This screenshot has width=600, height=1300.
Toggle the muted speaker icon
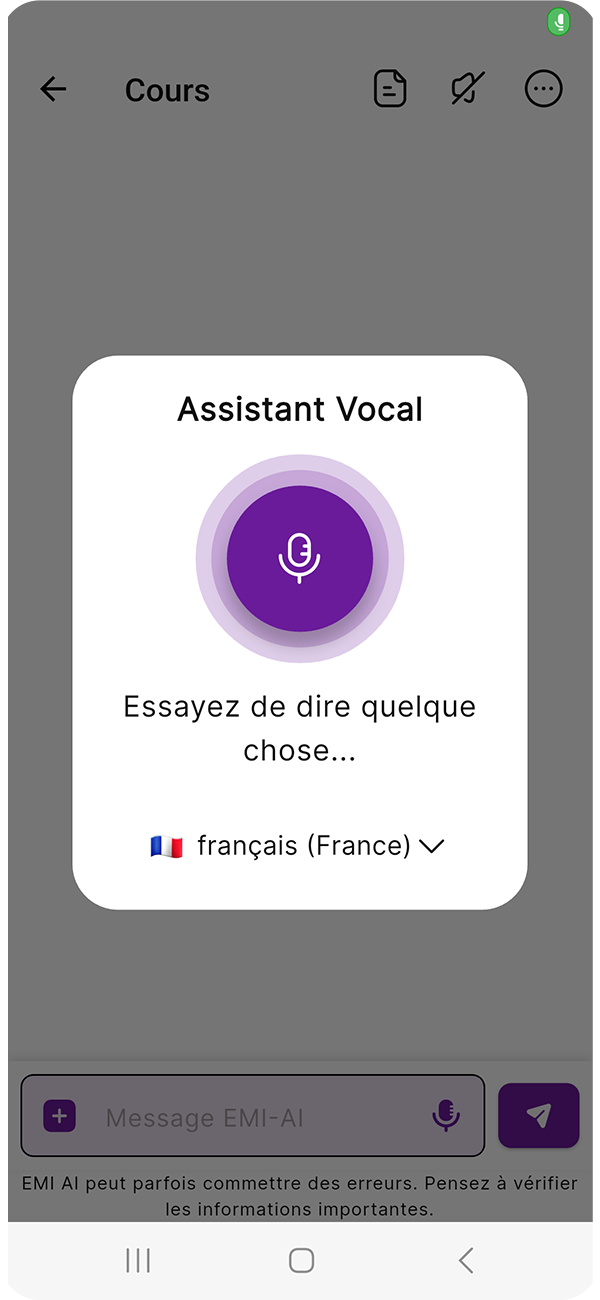tap(467, 89)
